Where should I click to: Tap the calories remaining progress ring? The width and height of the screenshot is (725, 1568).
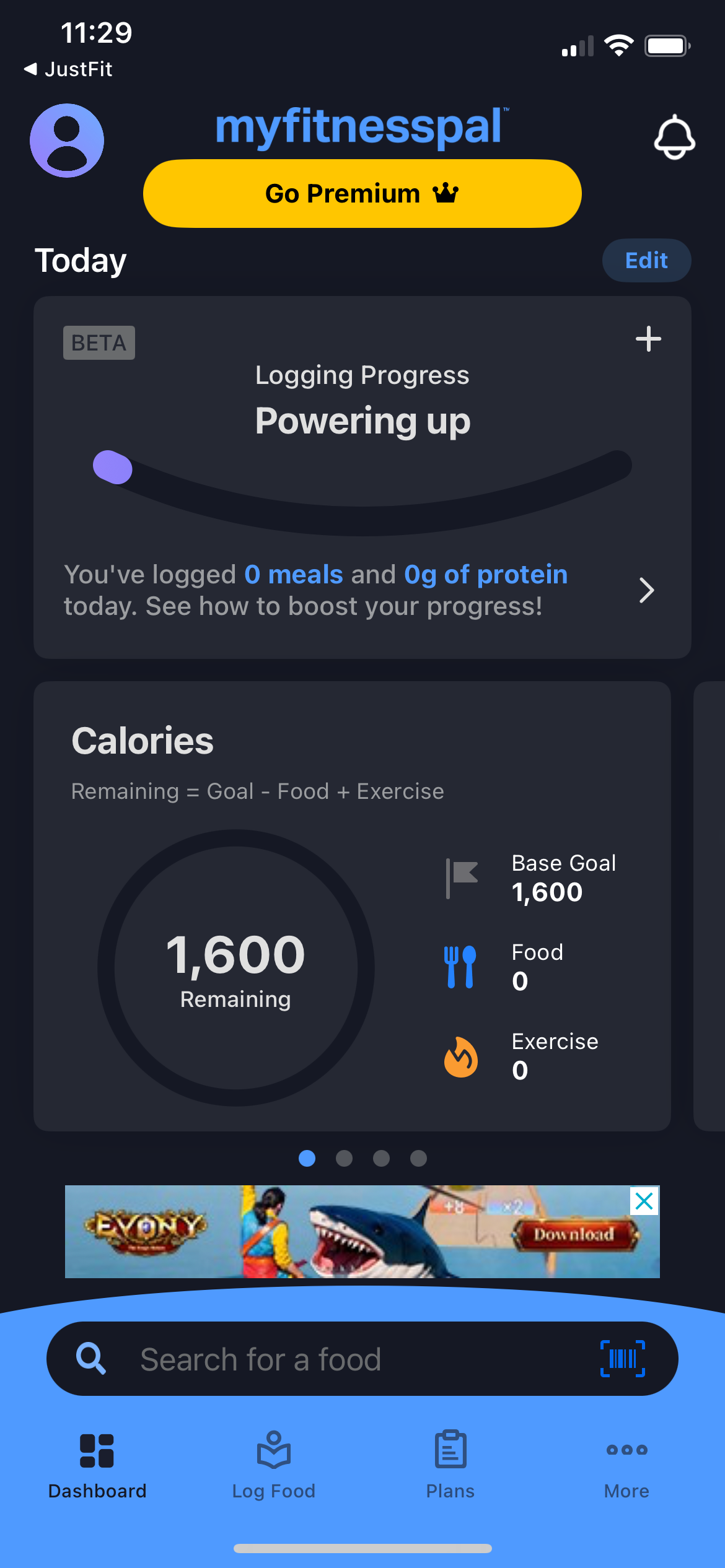point(235,969)
